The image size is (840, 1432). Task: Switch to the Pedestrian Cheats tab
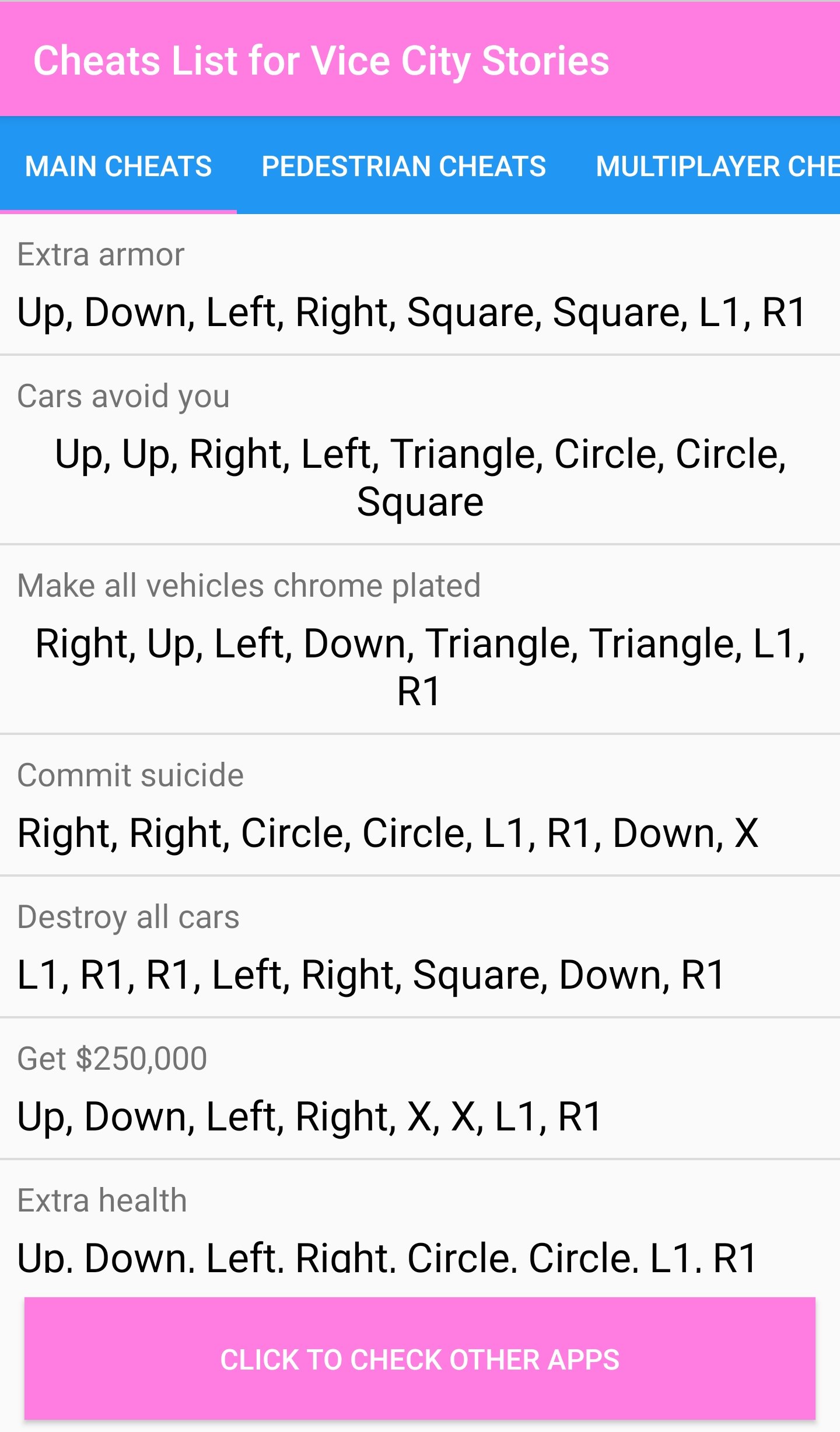[404, 166]
